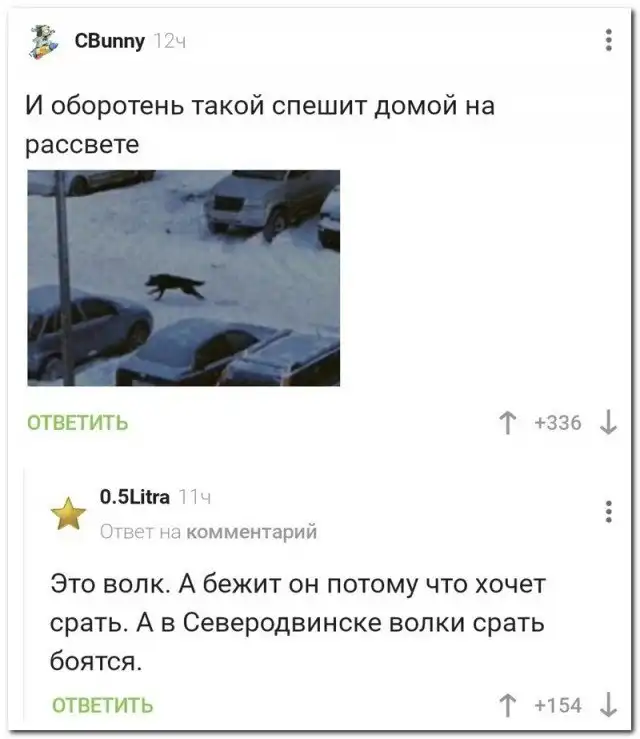Upvote CBunny's comment

tap(511, 423)
